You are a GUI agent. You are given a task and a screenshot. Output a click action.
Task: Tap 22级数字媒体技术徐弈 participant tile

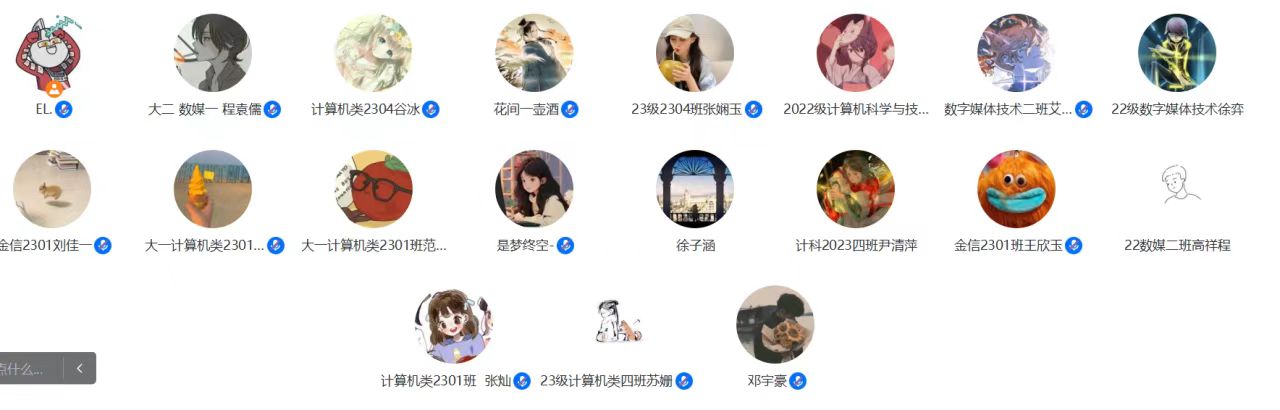1177,54
